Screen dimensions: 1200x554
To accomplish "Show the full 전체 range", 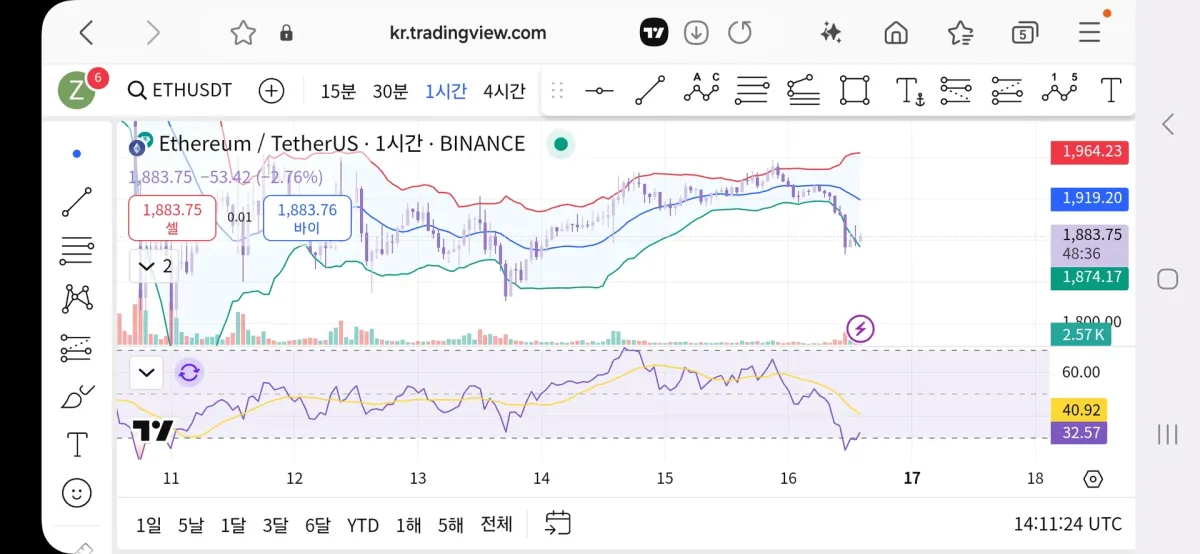I will point(496,524).
